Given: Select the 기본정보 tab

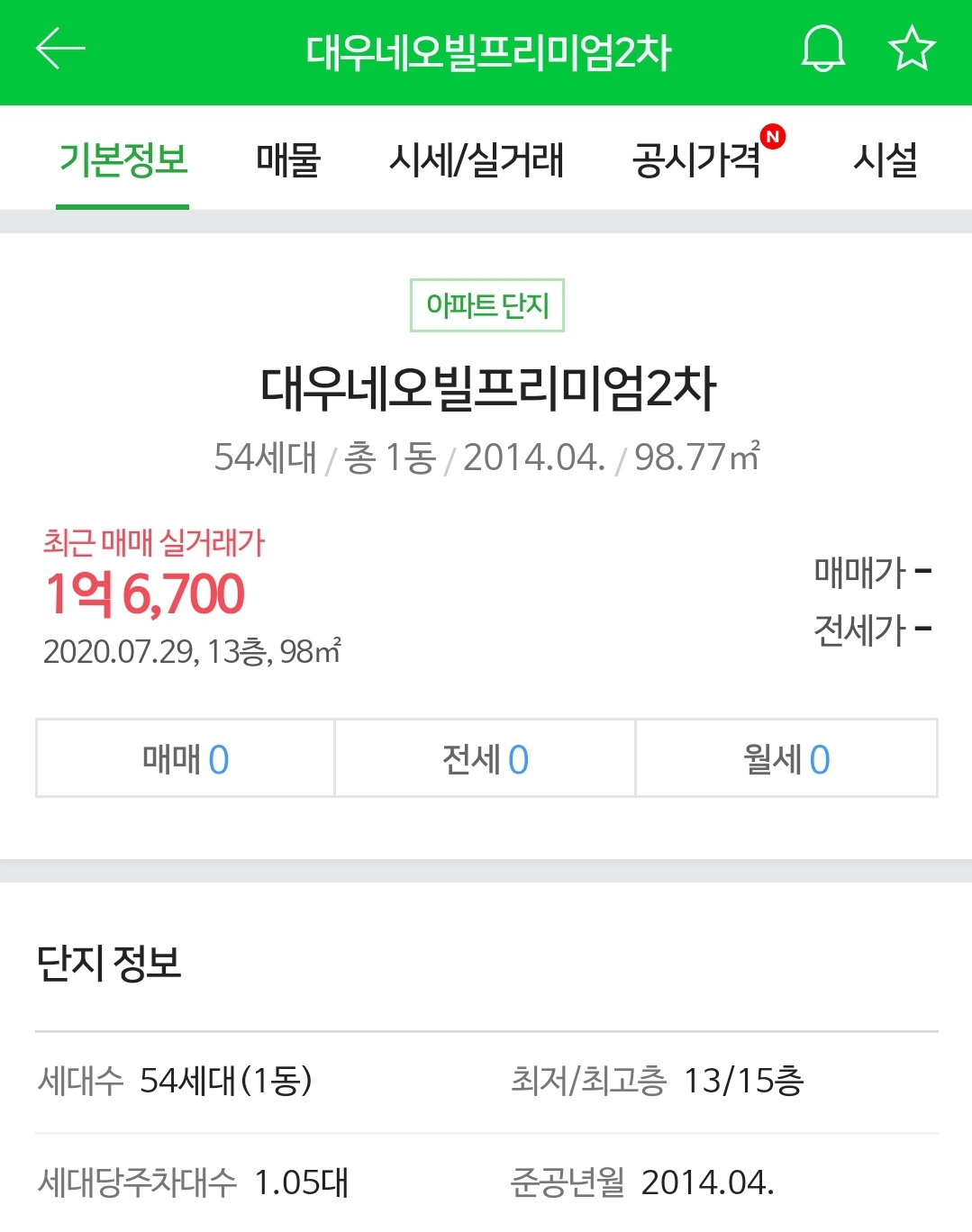Looking at the screenshot, I should (123, 160).
